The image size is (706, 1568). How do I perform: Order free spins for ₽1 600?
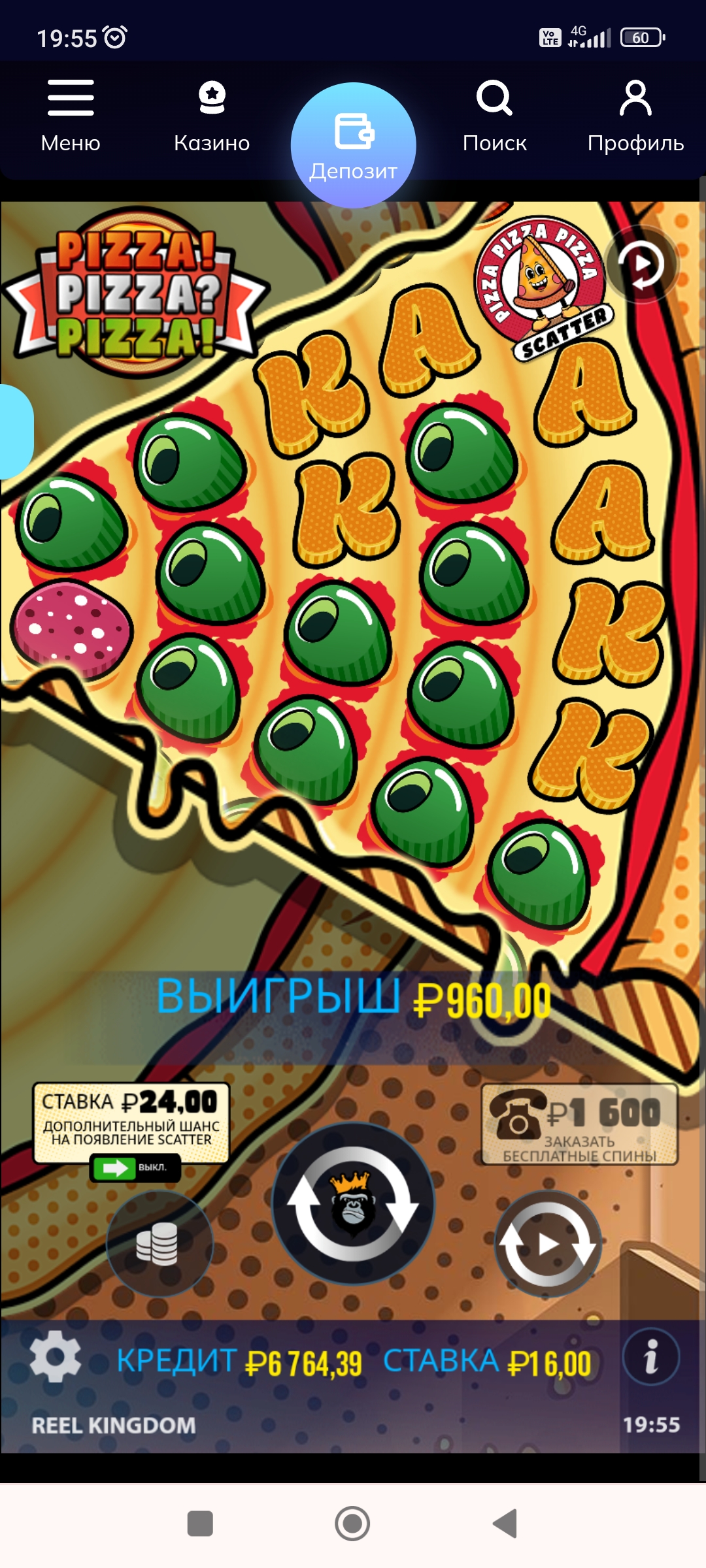(x=579, y=1124)
